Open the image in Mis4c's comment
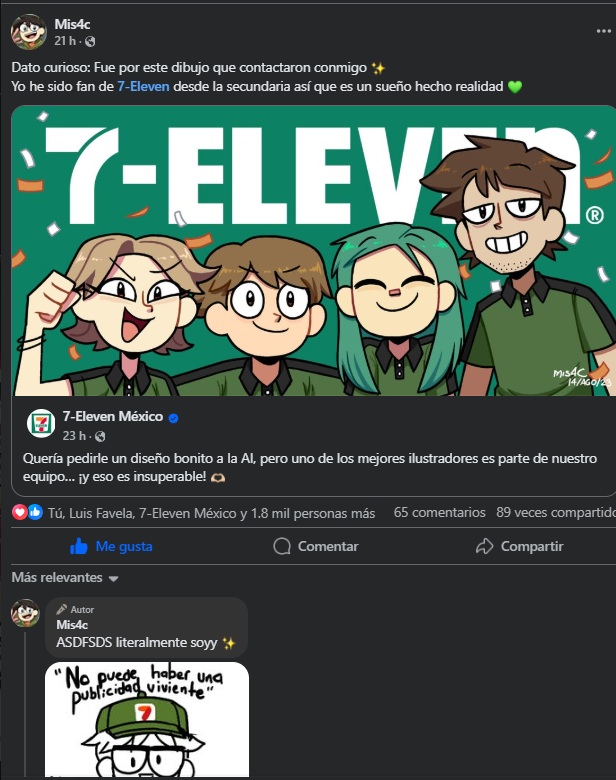 147,720
